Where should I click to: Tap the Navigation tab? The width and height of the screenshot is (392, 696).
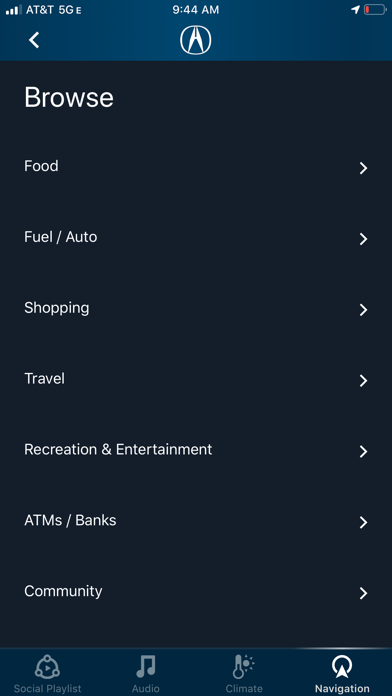pos(342,673)
